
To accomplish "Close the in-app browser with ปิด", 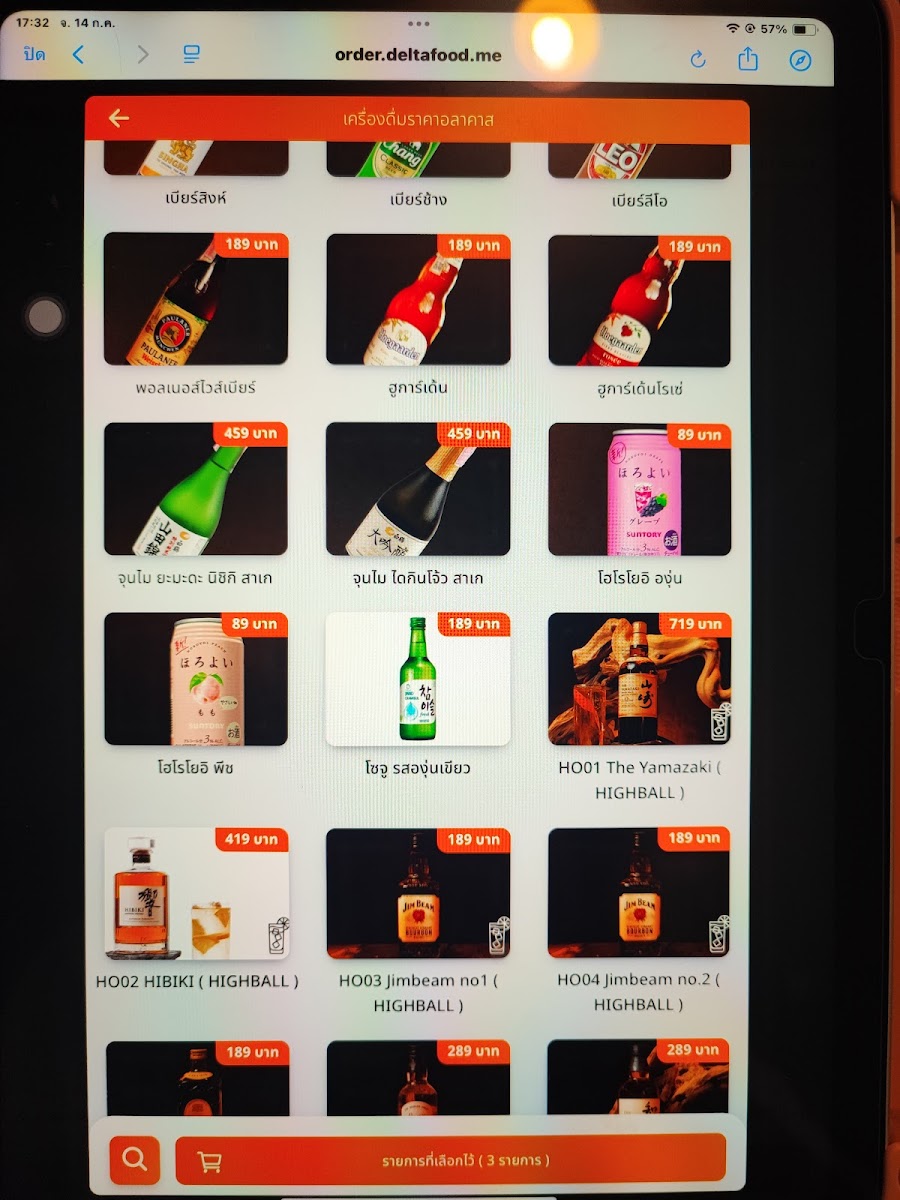I will 34,55.
